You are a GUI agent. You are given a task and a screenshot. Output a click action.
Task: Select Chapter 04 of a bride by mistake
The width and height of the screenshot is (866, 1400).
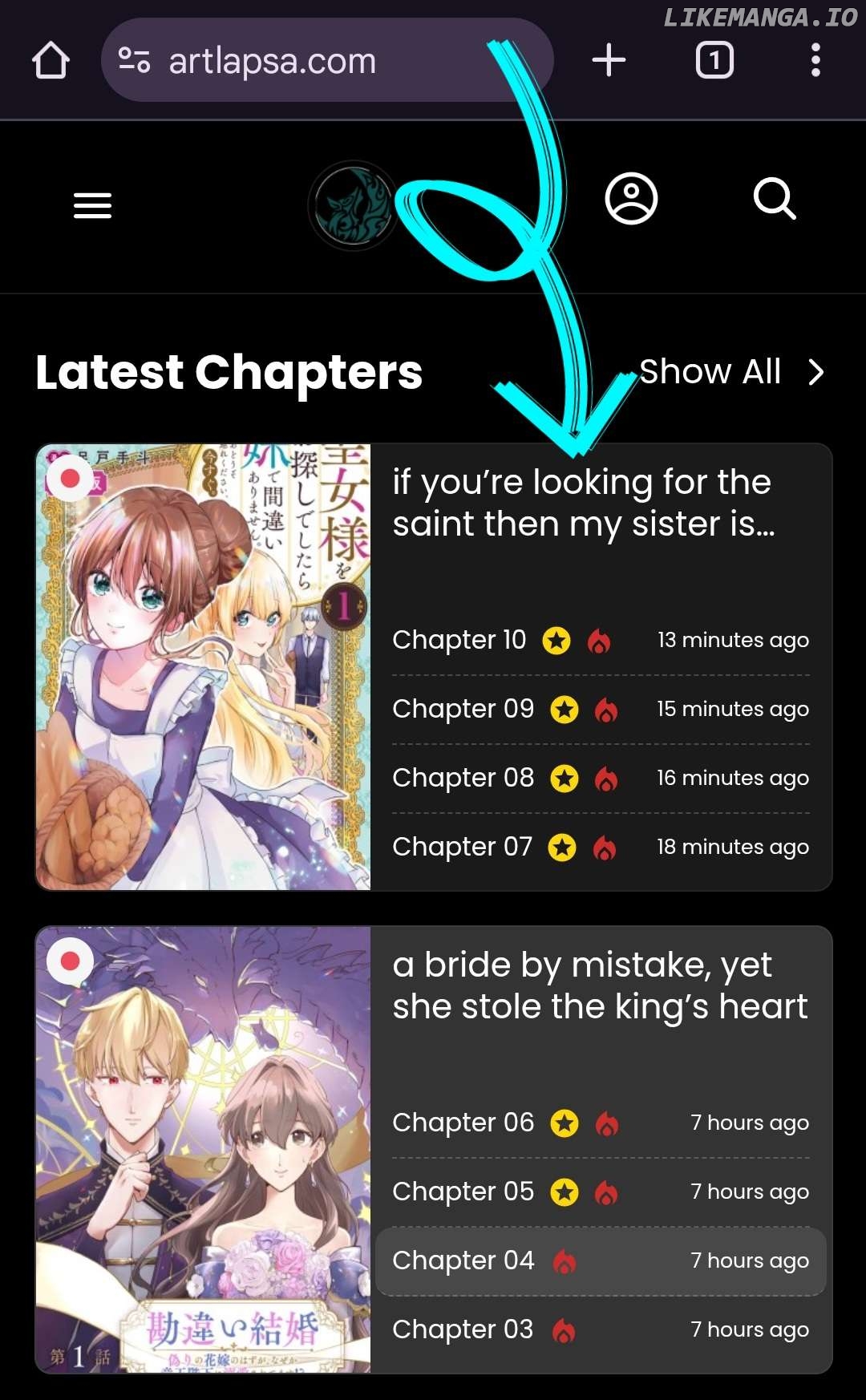[x=463, y=1260]
